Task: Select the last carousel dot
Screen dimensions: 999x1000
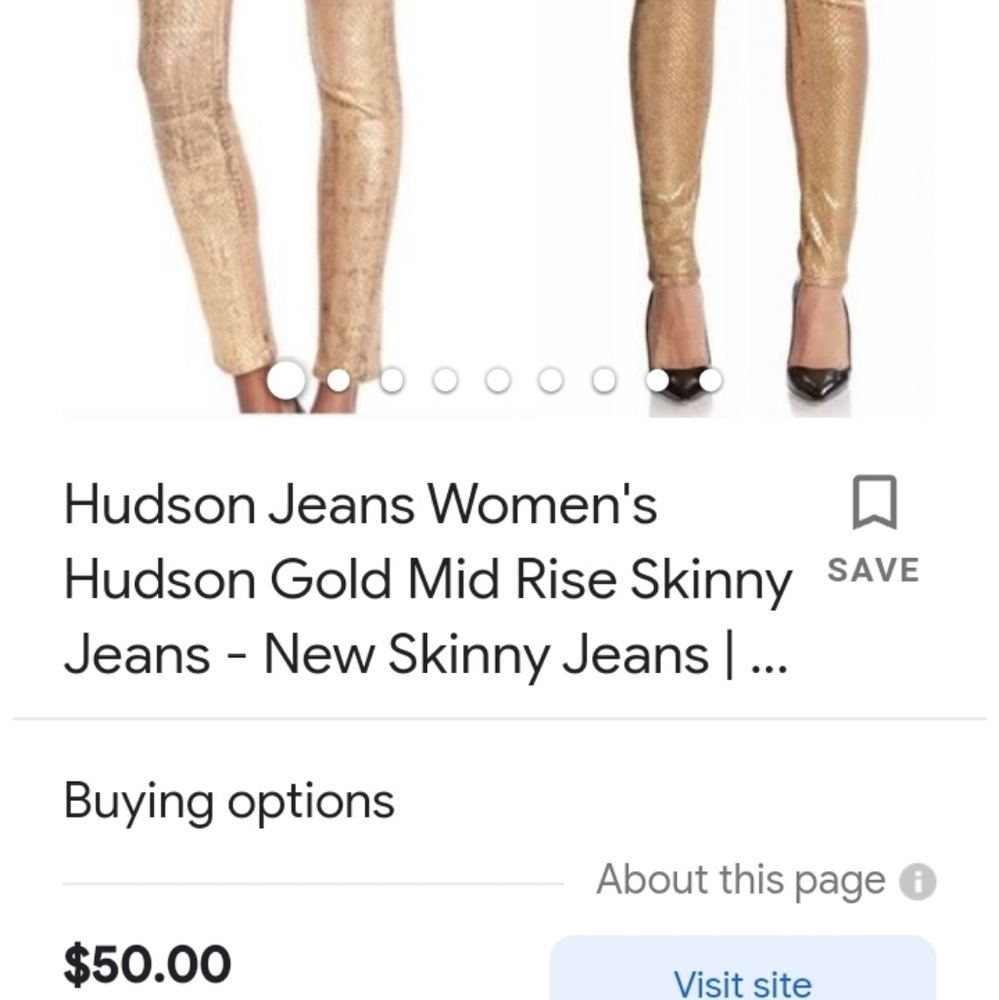Action: pyautogui.click(x=710, y=380)
